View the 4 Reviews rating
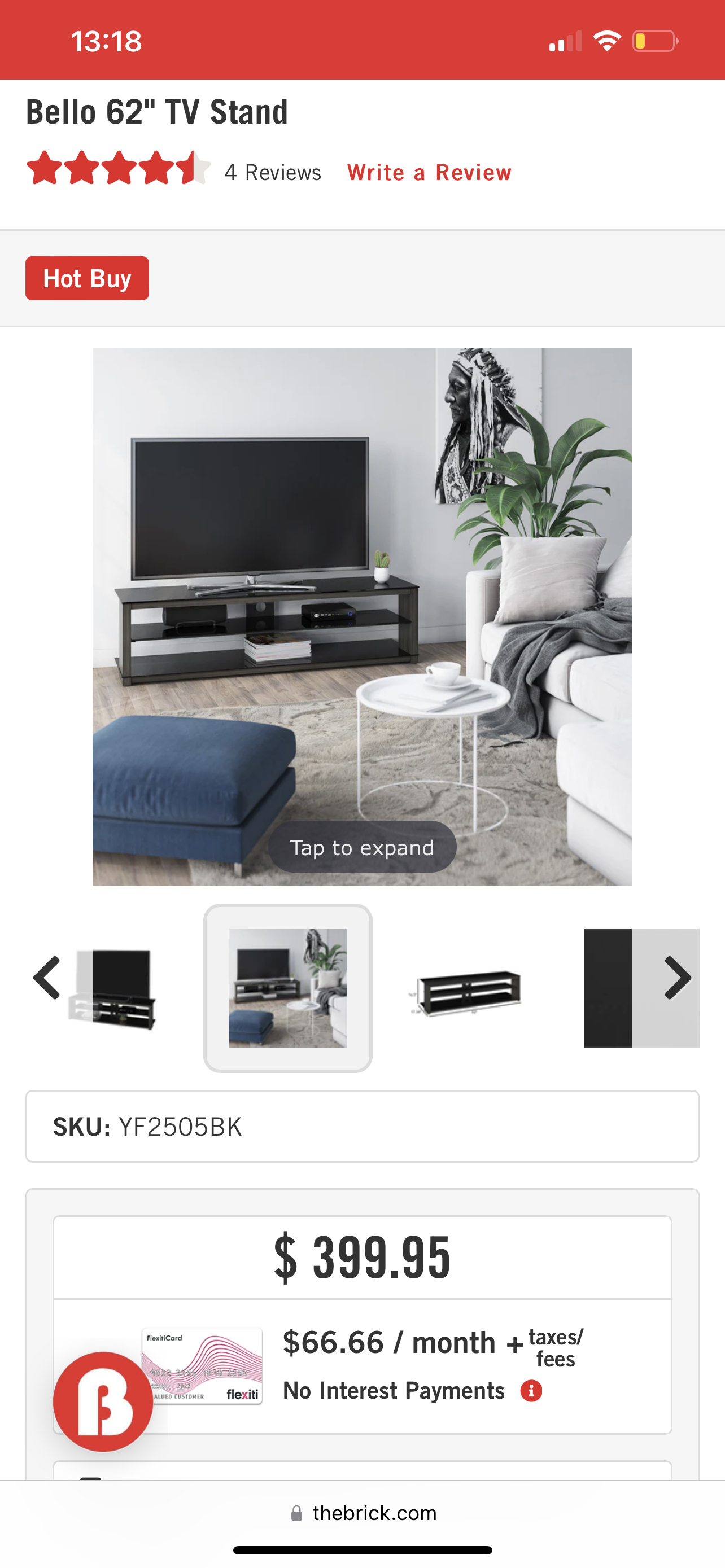Viewport: 725px width, 1568px height. [x=272, y=173]
